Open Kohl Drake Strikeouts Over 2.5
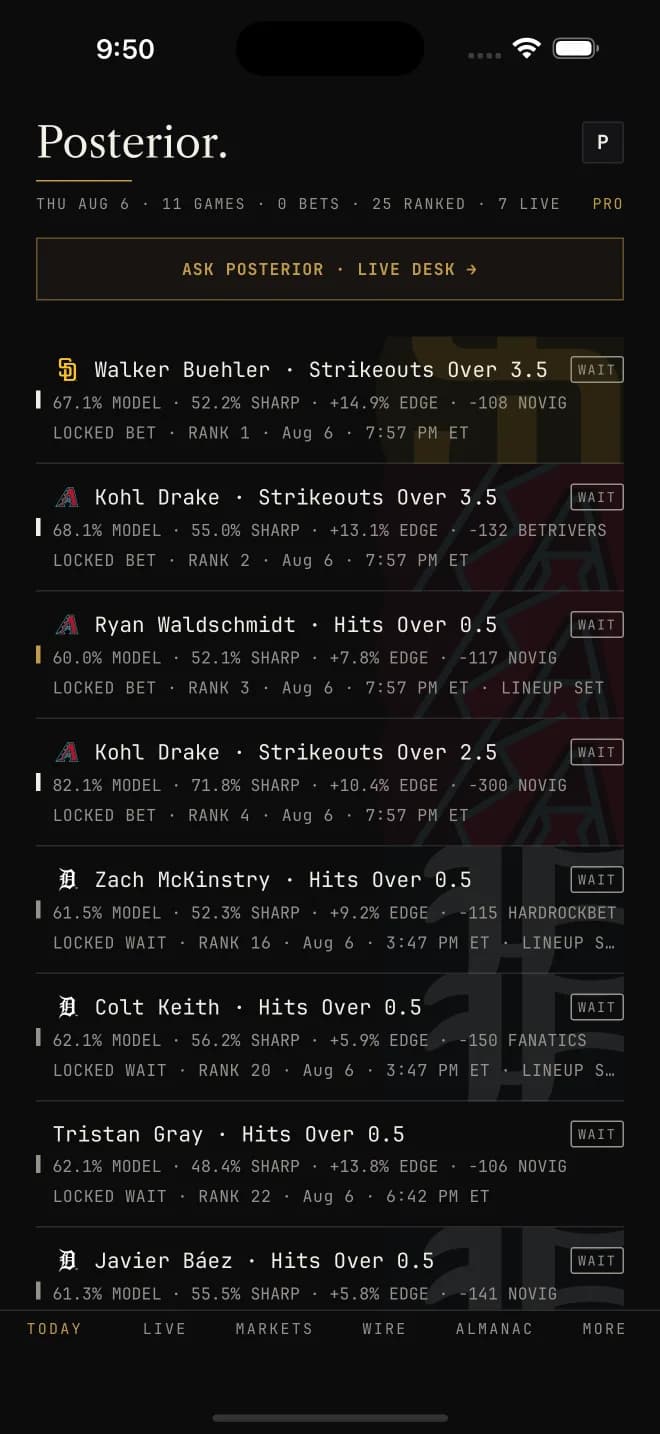Image resolution: width=660 pixels, height=1434 pixels. pyautogui.click(x=330, y=783)
